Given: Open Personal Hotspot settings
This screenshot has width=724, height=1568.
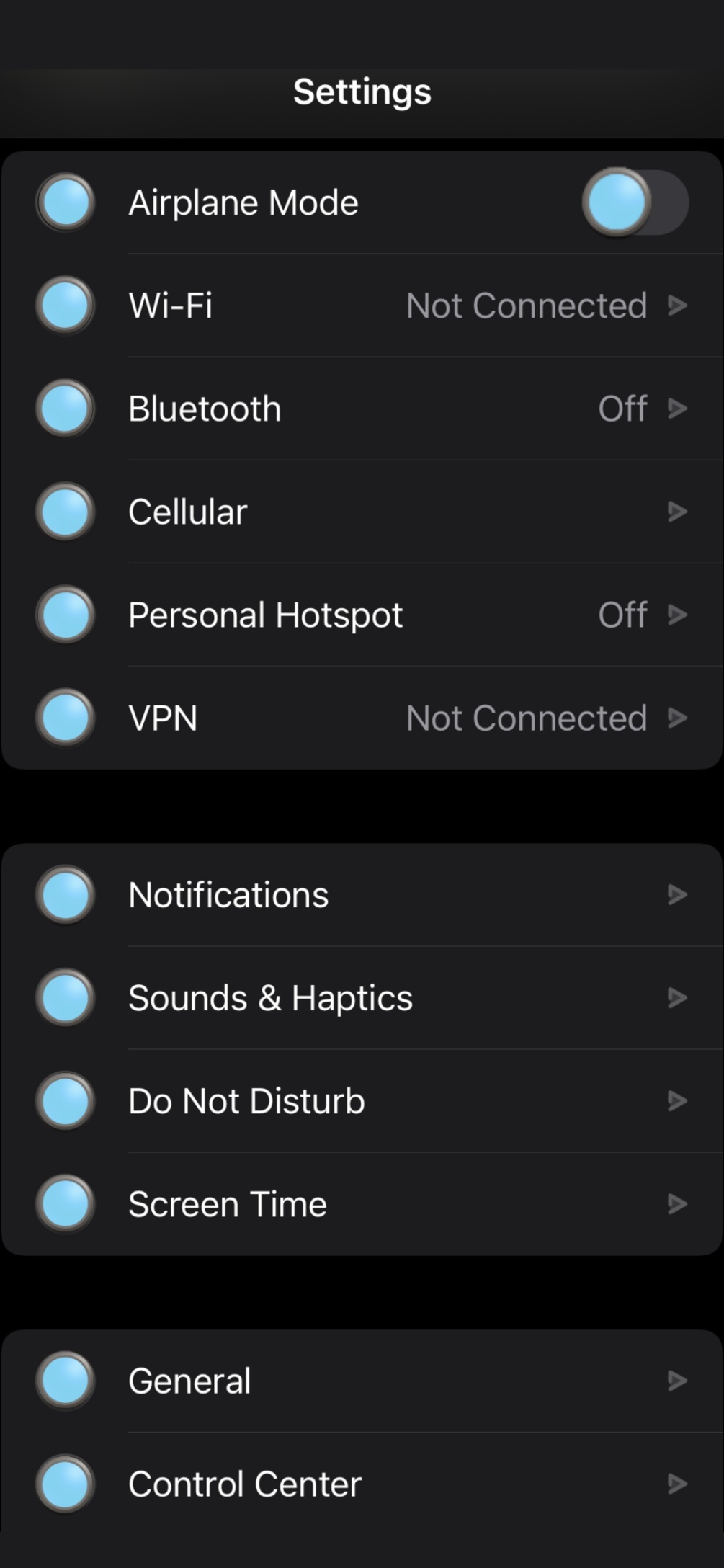Looking at the screenshot, I should coord(362,615).
